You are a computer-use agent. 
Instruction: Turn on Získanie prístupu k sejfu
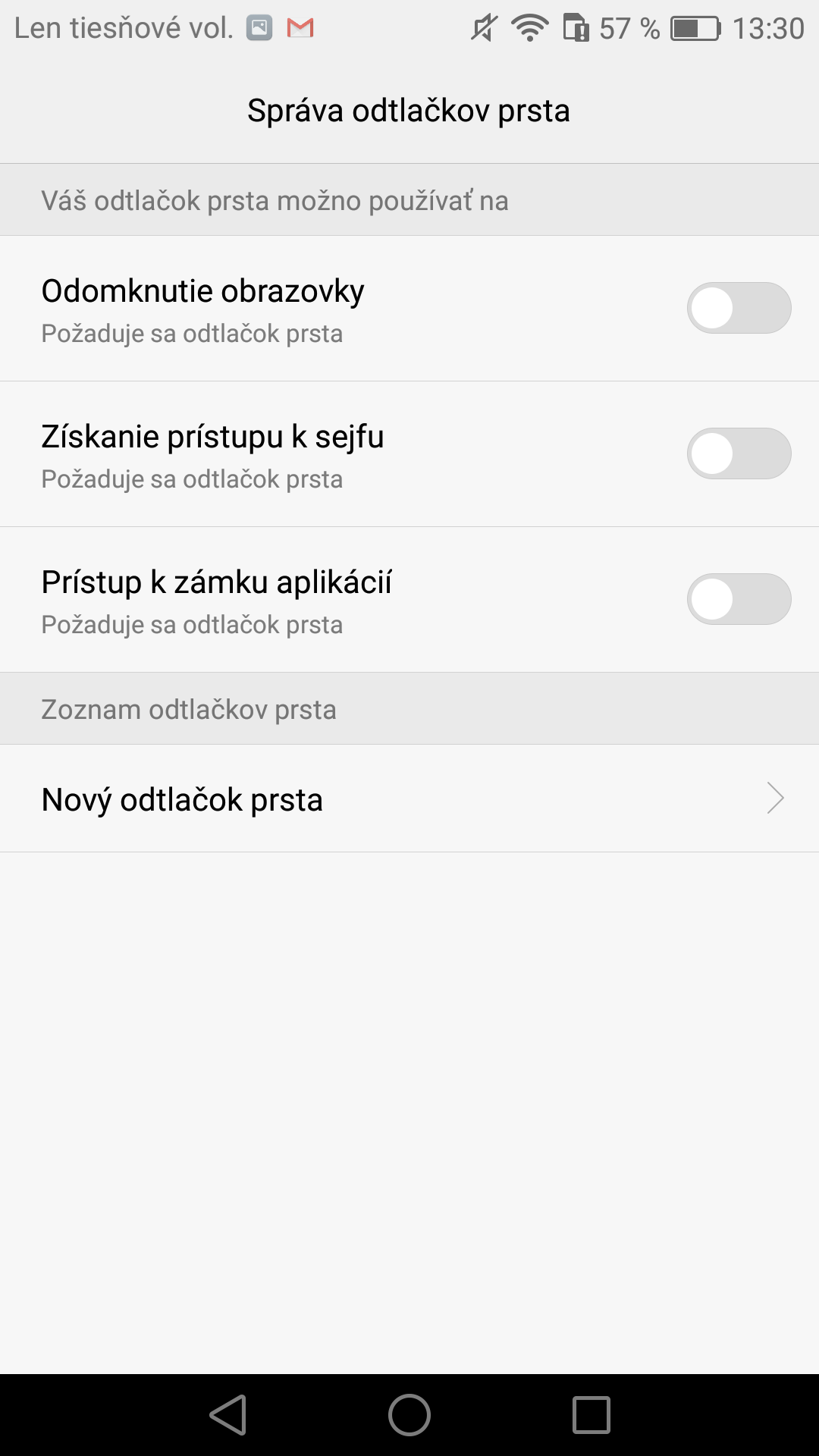739,453
